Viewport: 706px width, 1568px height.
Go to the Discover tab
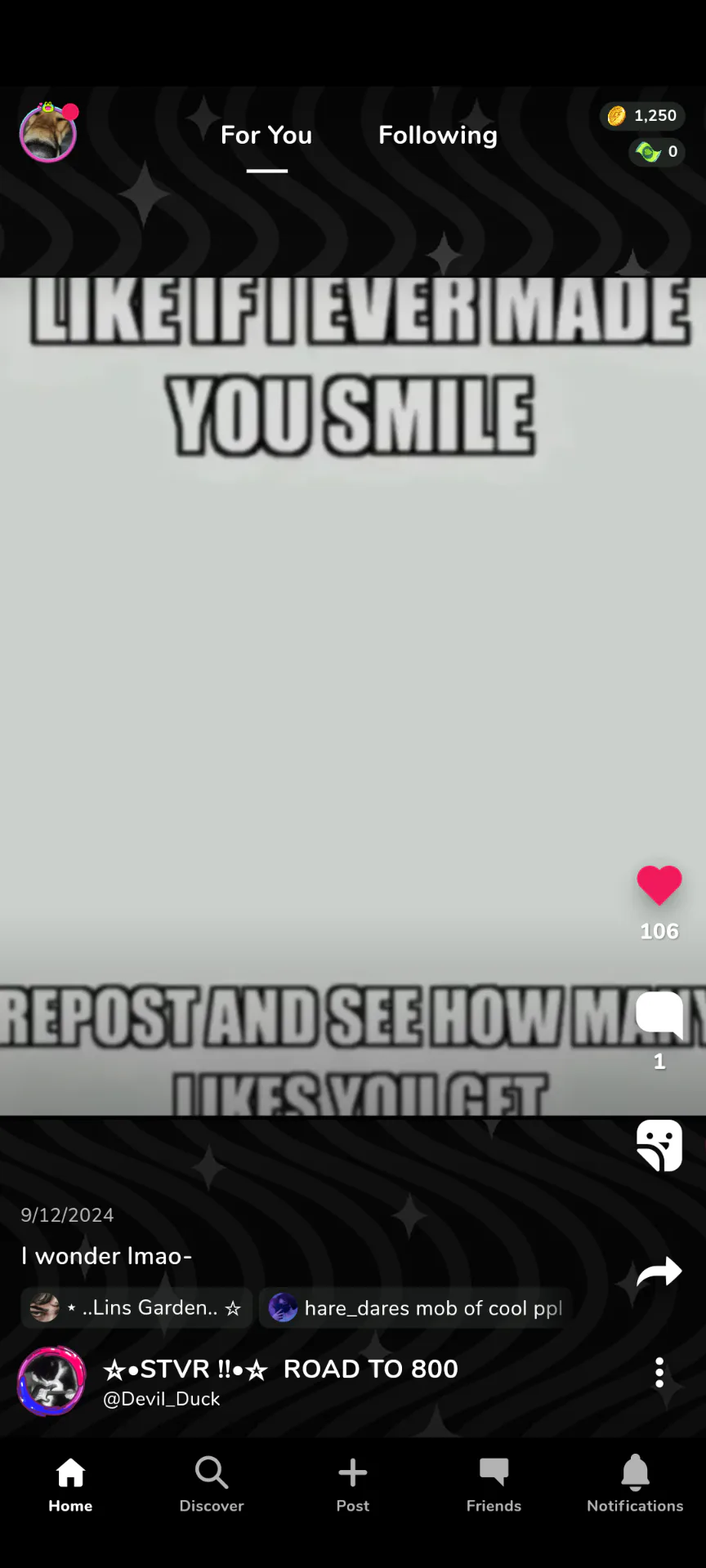[212, 1484]
